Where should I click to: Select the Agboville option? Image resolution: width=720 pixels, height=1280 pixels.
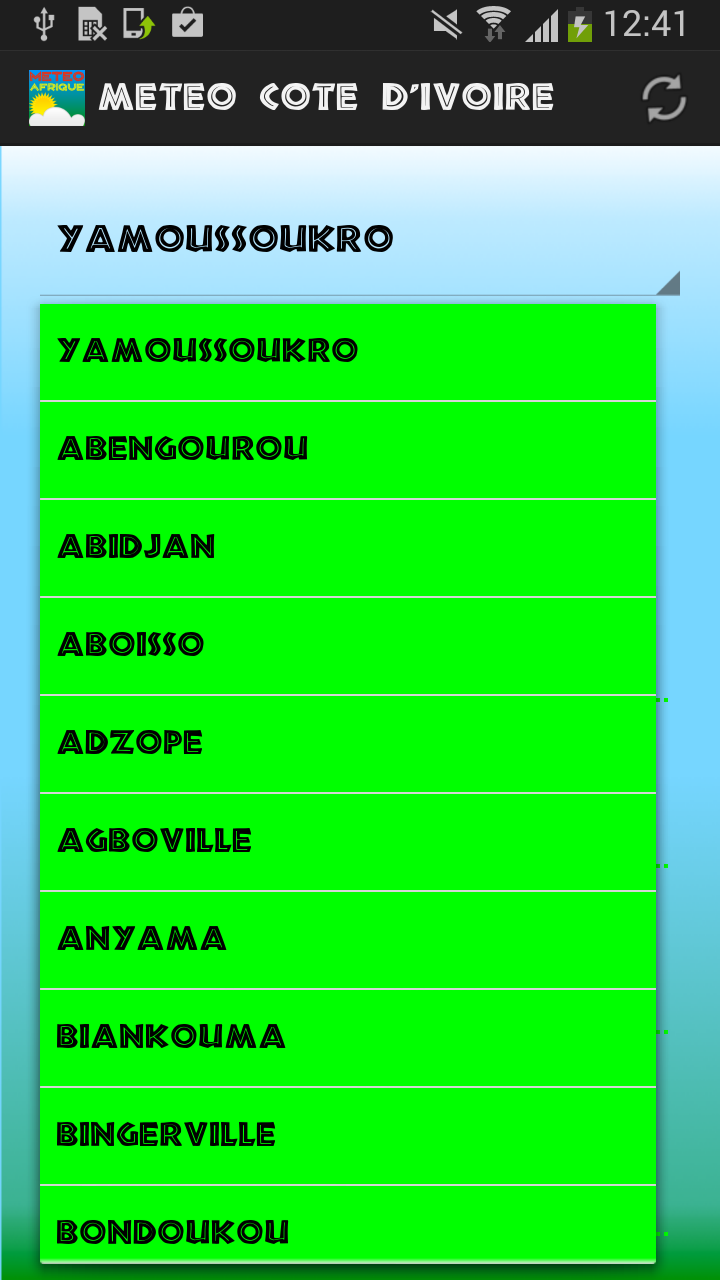(347, 841)
